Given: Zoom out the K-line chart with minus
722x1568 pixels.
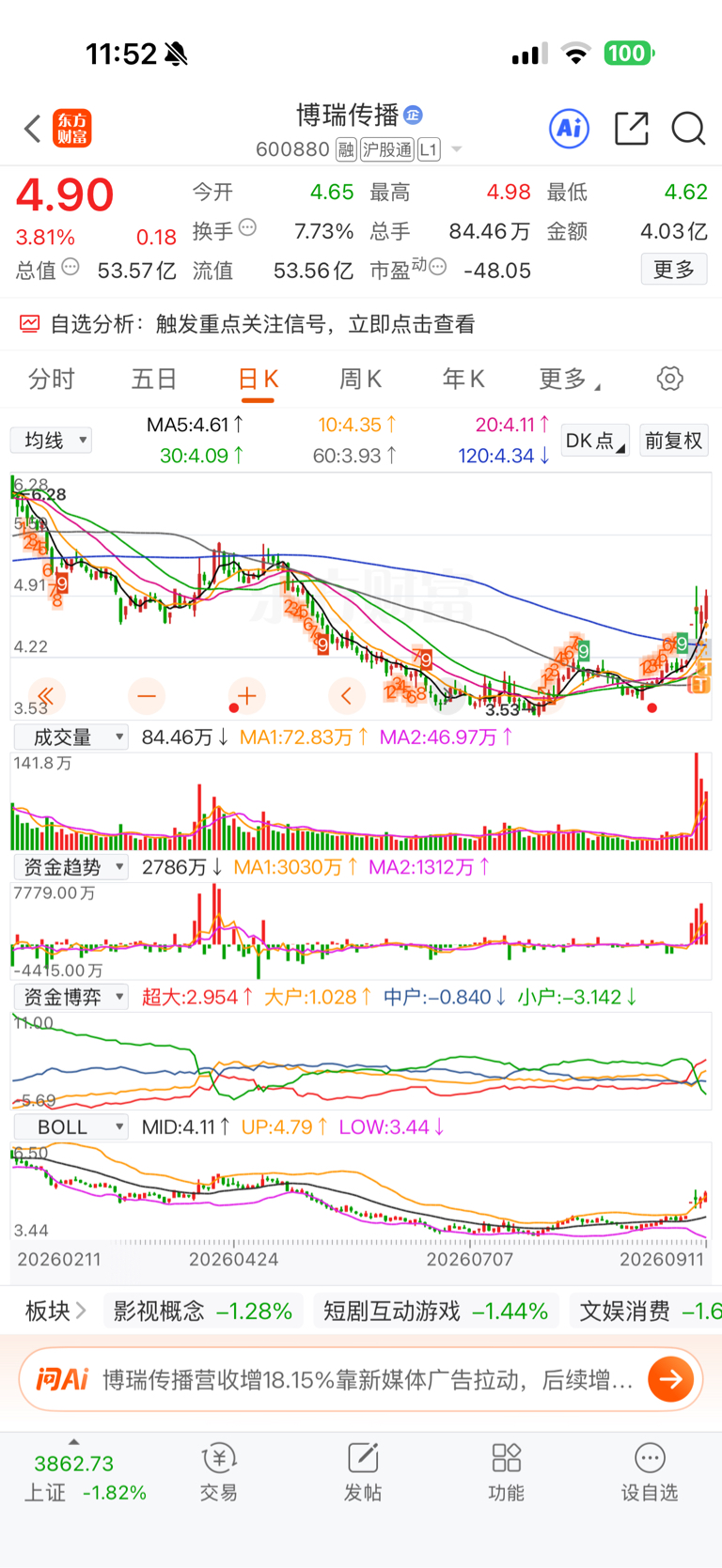Looking at the screenshot, I should [146, 696].
